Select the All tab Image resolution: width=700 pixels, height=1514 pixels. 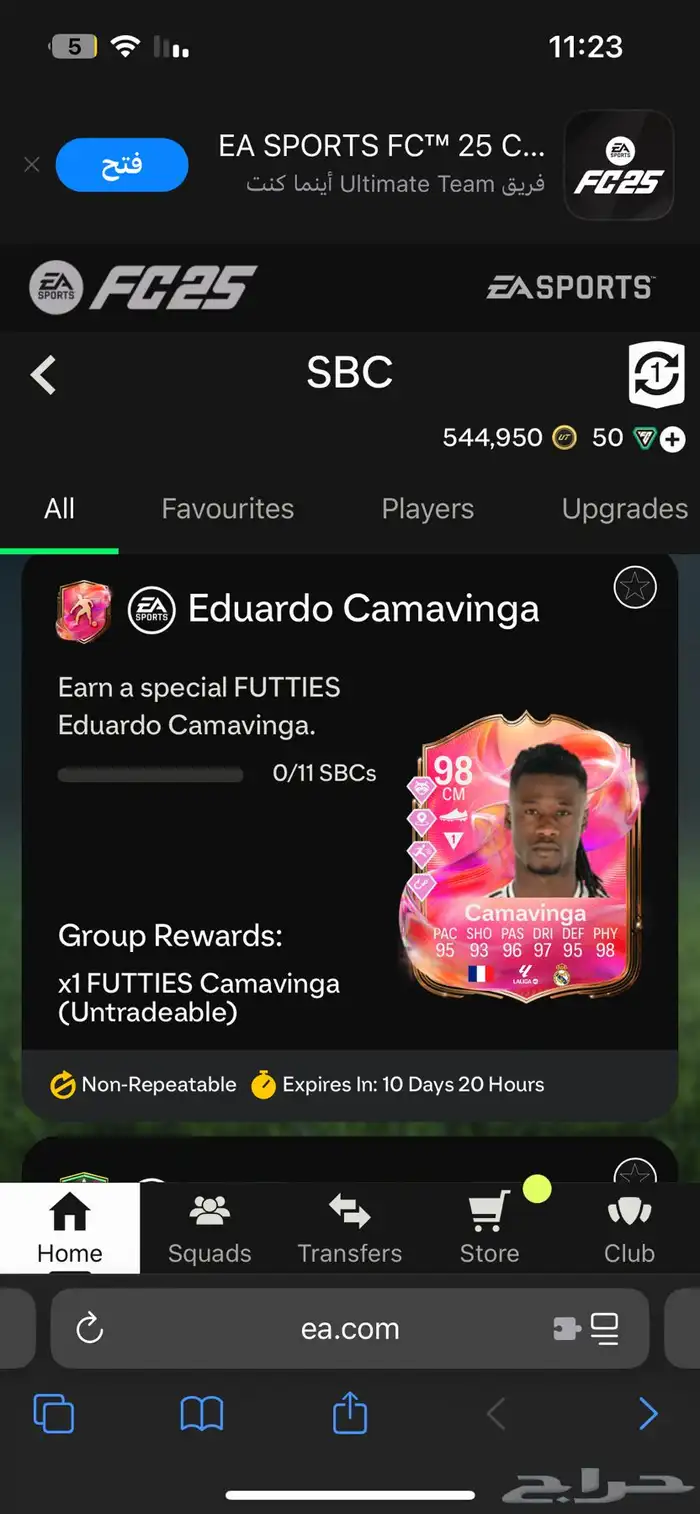pos(59,508)
